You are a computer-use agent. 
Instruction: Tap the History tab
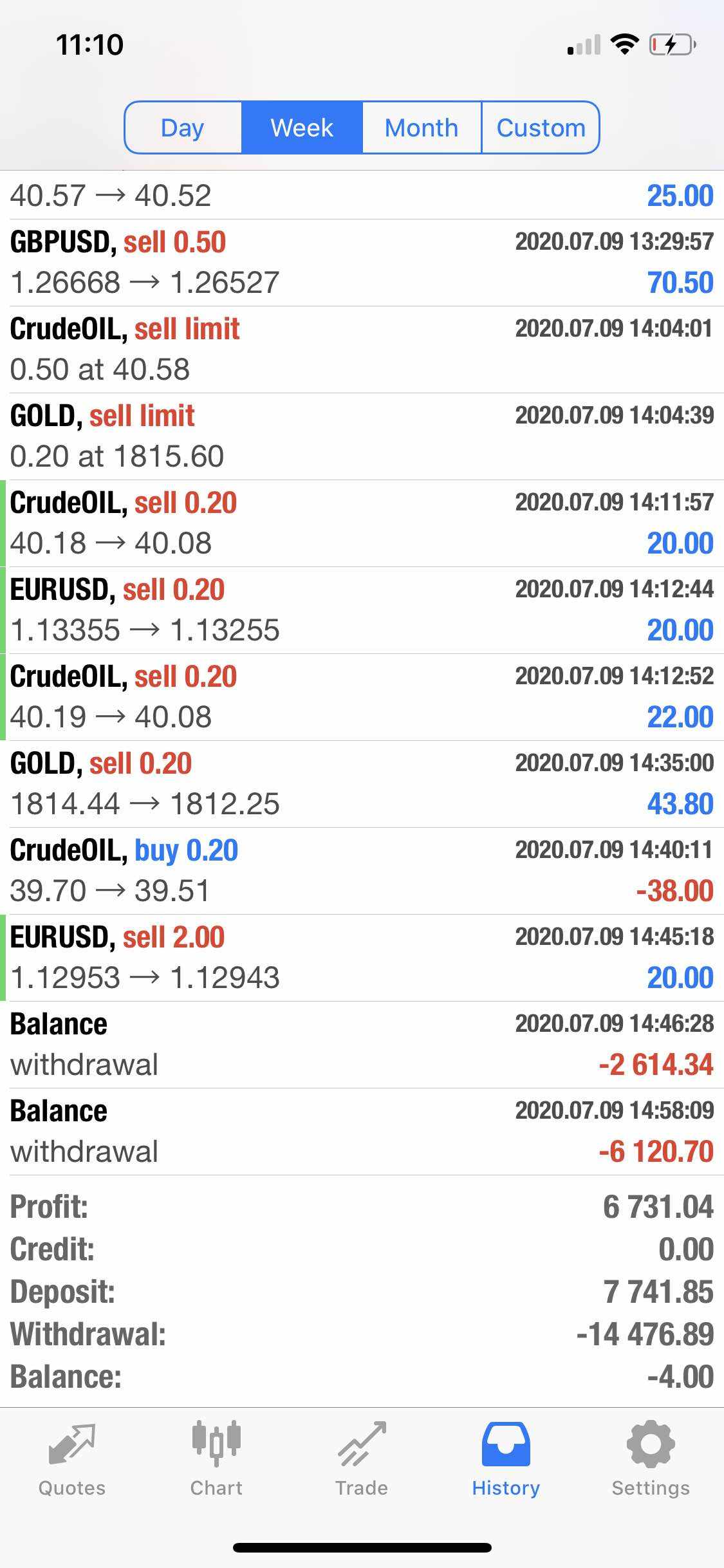506,1459
